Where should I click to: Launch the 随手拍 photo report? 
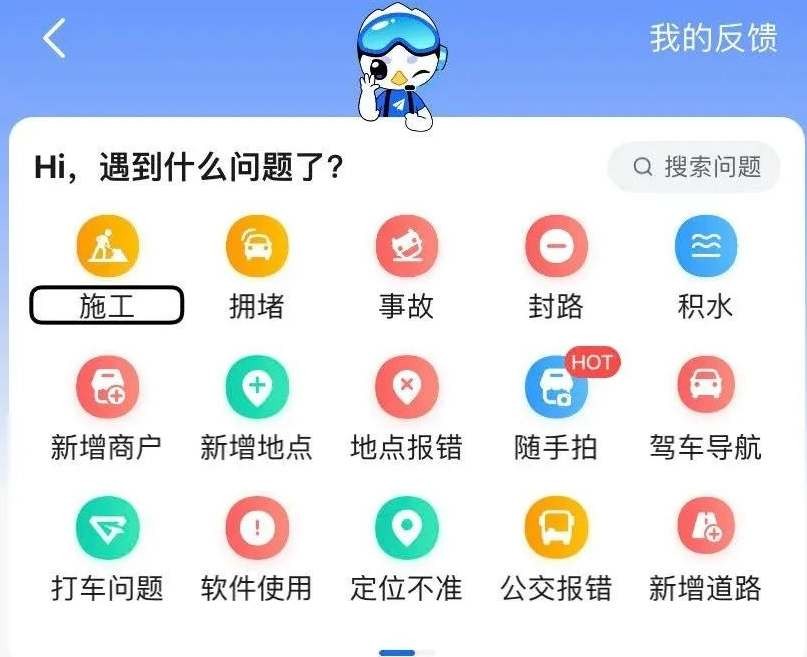556,388
